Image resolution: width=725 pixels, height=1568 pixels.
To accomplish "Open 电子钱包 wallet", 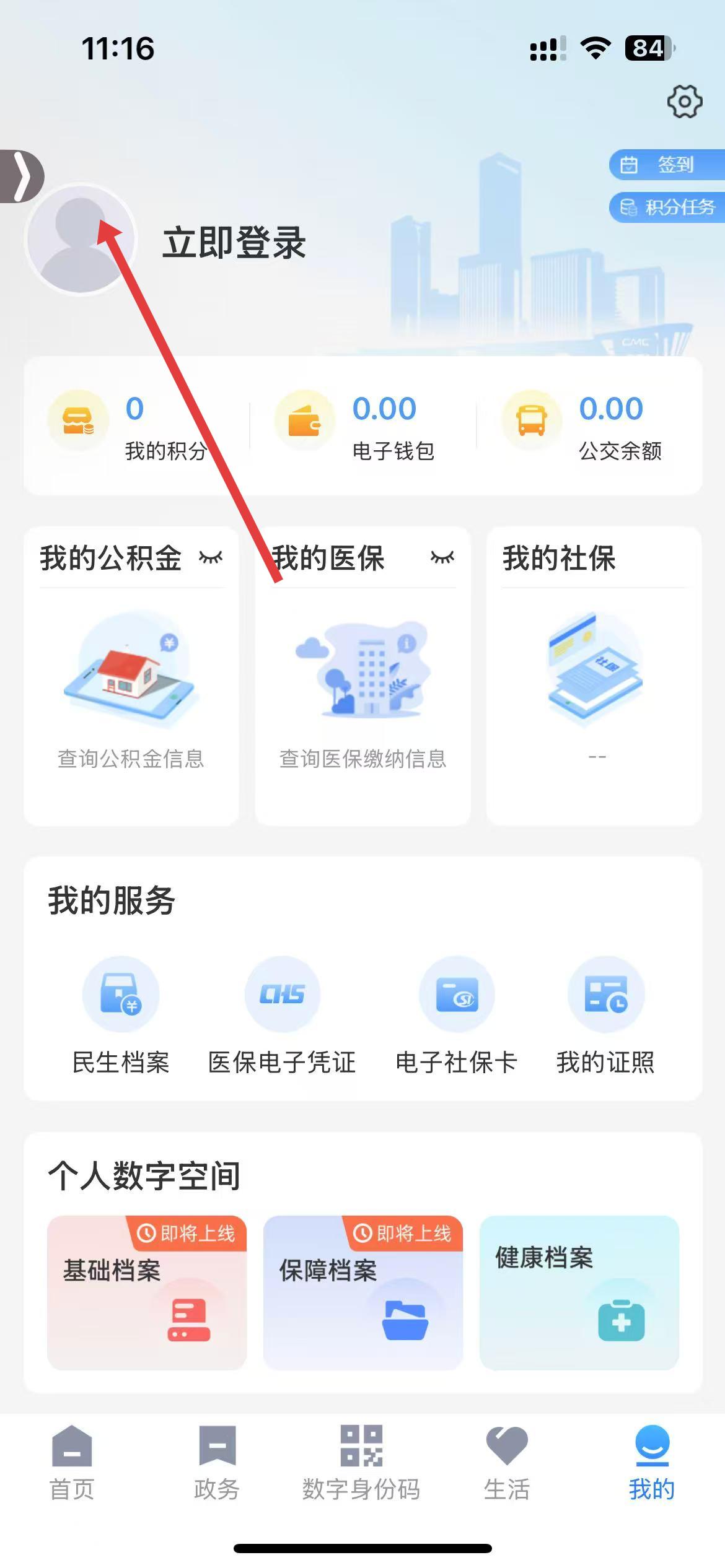I will point(363,426).
